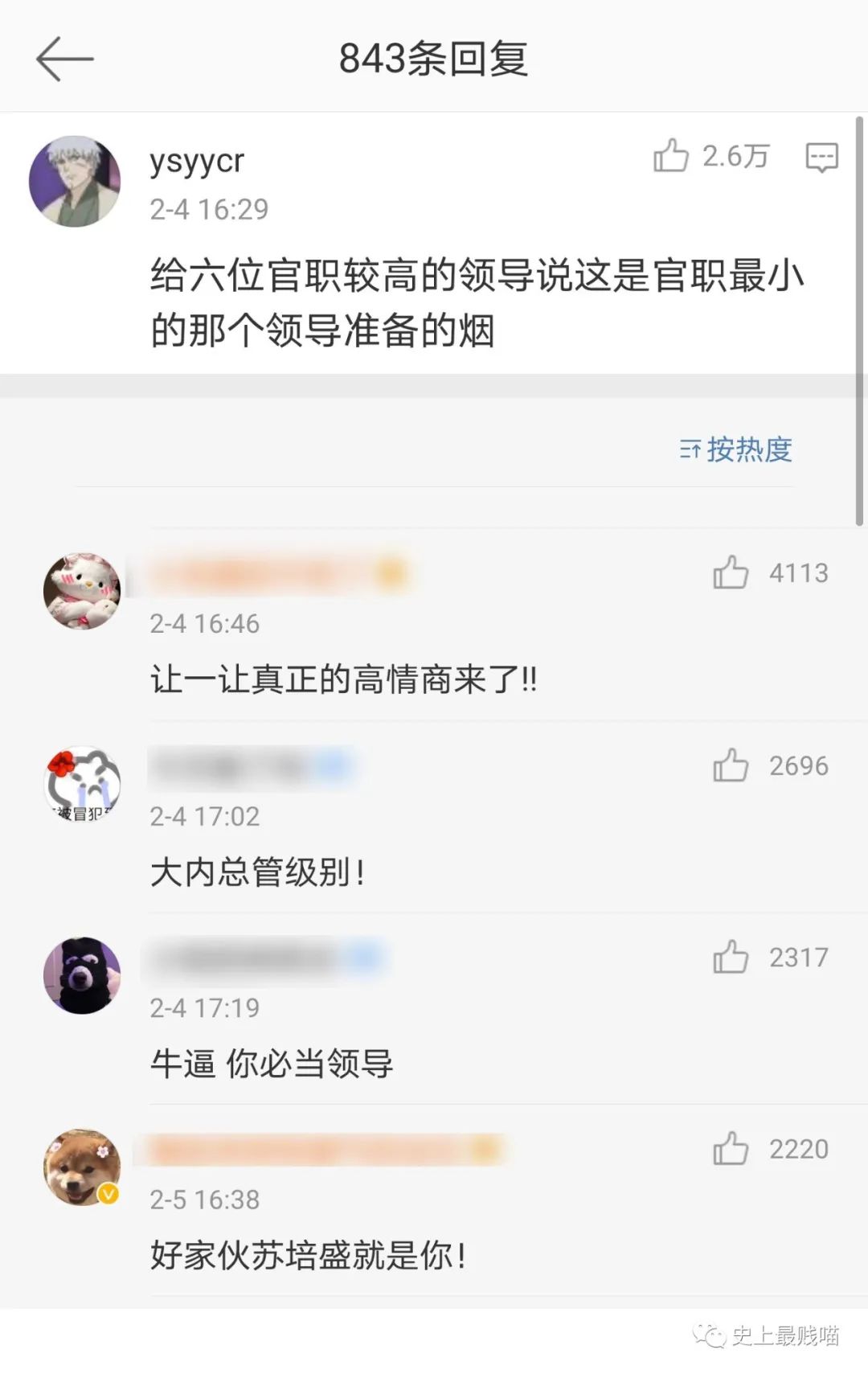Reply to ysyycr's comment via the comment icon
This screenshot has height=1374, width=868.
[821, 157]
